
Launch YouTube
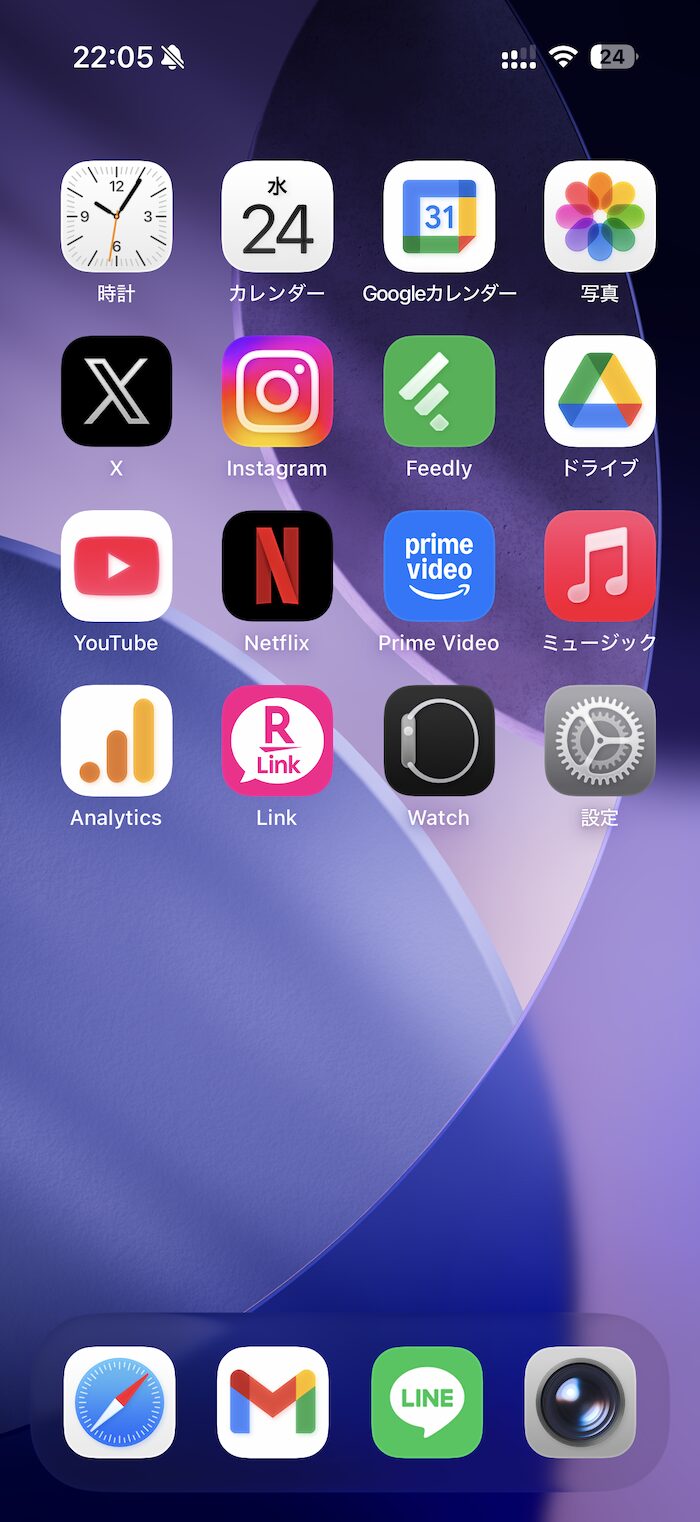pyautogui.click(x=116, y=566)
